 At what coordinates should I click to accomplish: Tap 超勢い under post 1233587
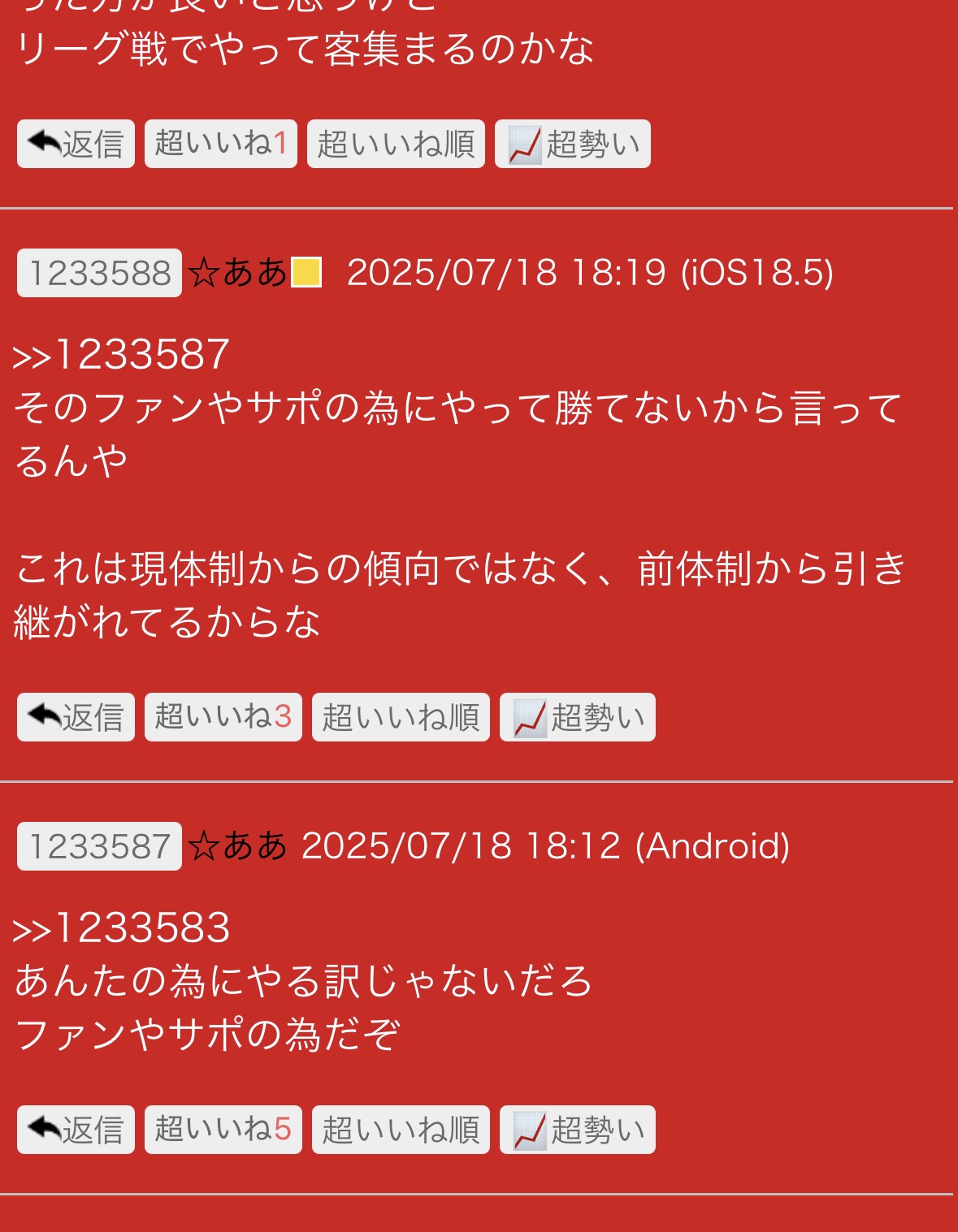tap(577, 1130)
